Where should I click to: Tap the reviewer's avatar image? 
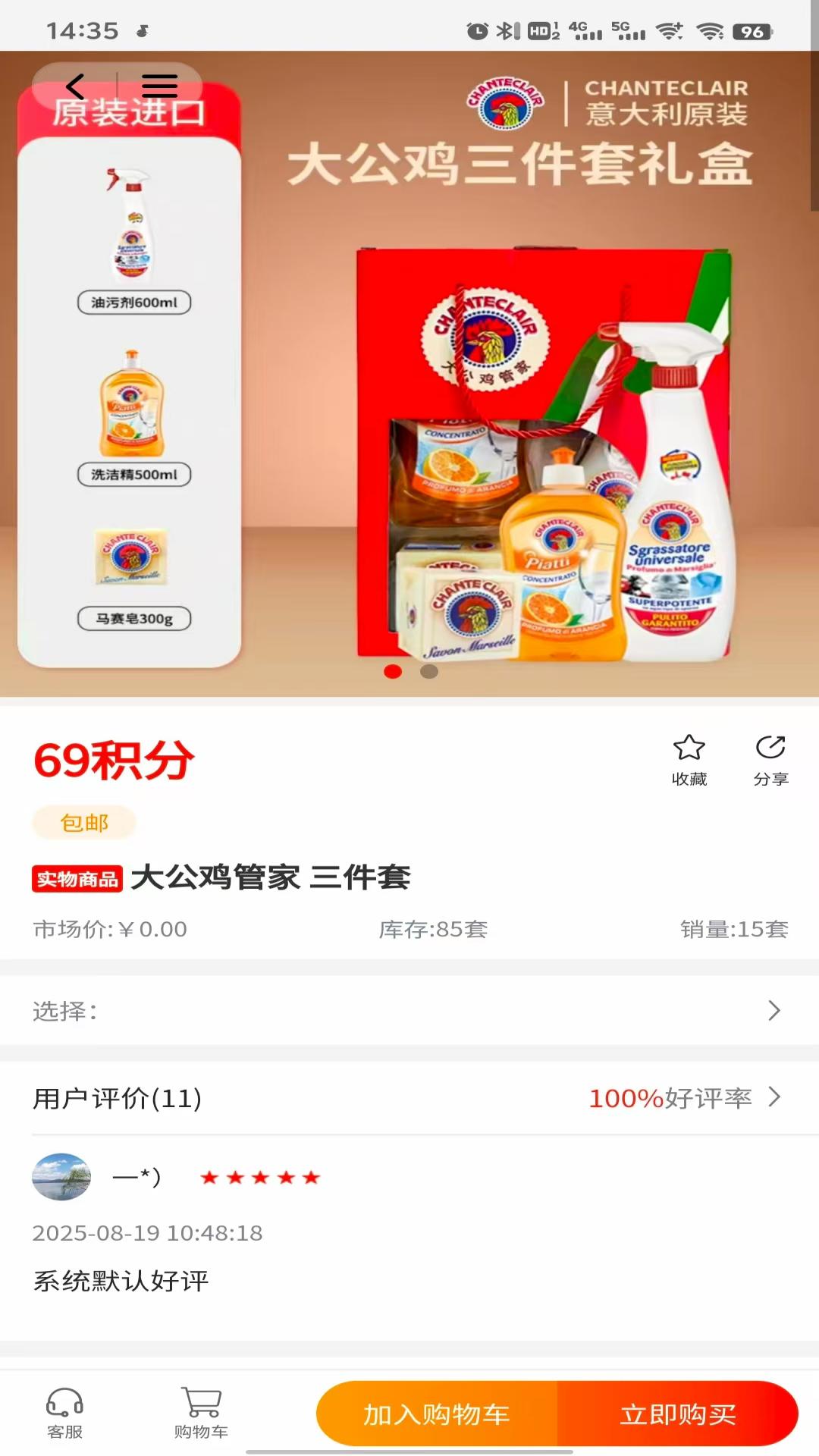(62, 1176)
